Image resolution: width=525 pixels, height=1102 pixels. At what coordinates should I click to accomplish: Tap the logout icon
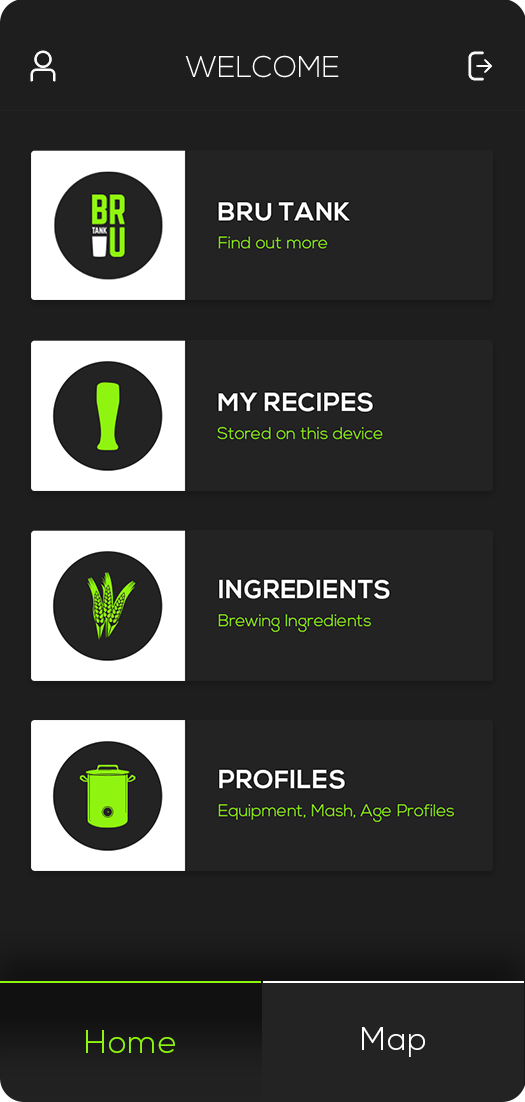480,66
